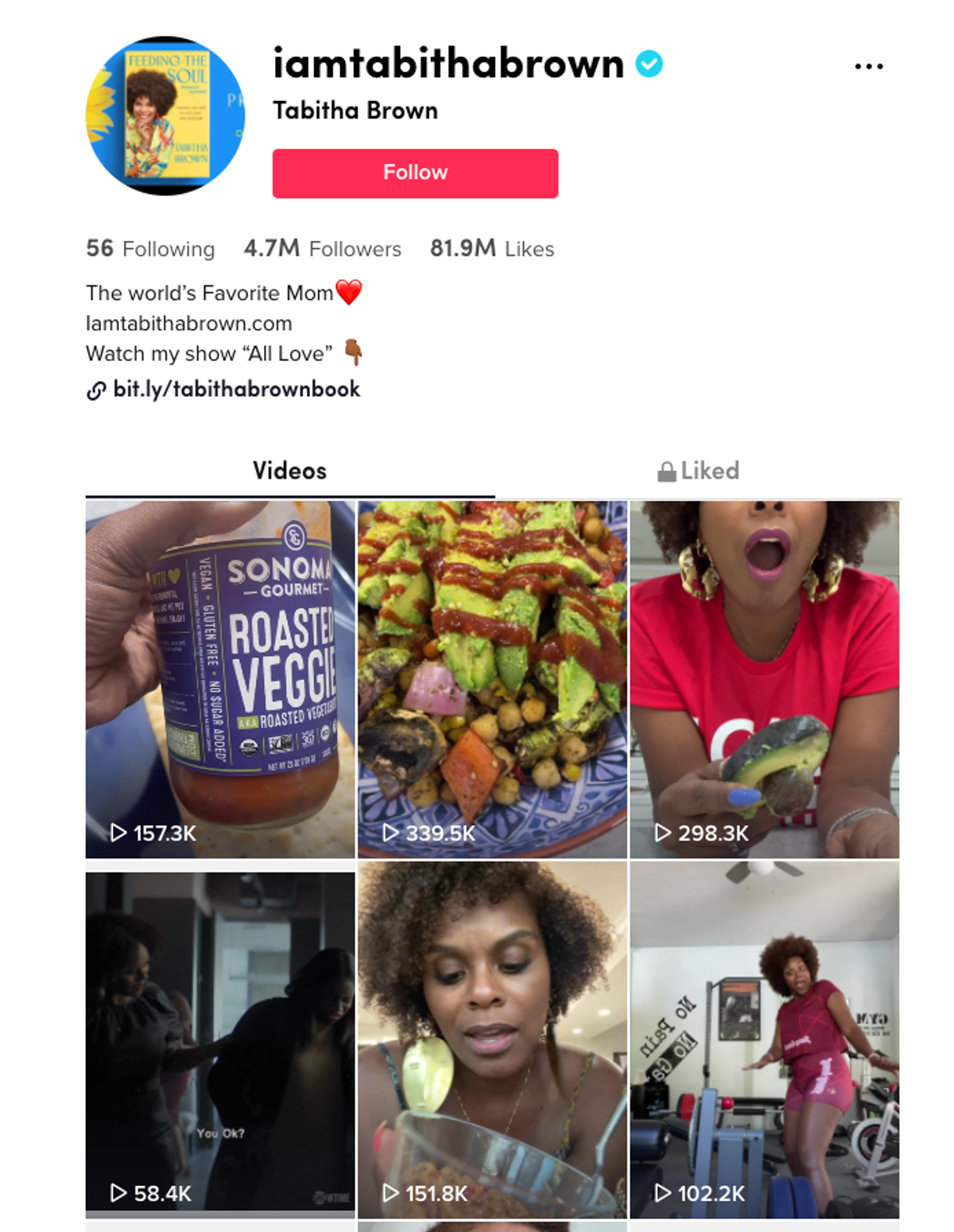
Task: Switch to the Liked tab
Action: pyautogui.click(x=698, y=471)
